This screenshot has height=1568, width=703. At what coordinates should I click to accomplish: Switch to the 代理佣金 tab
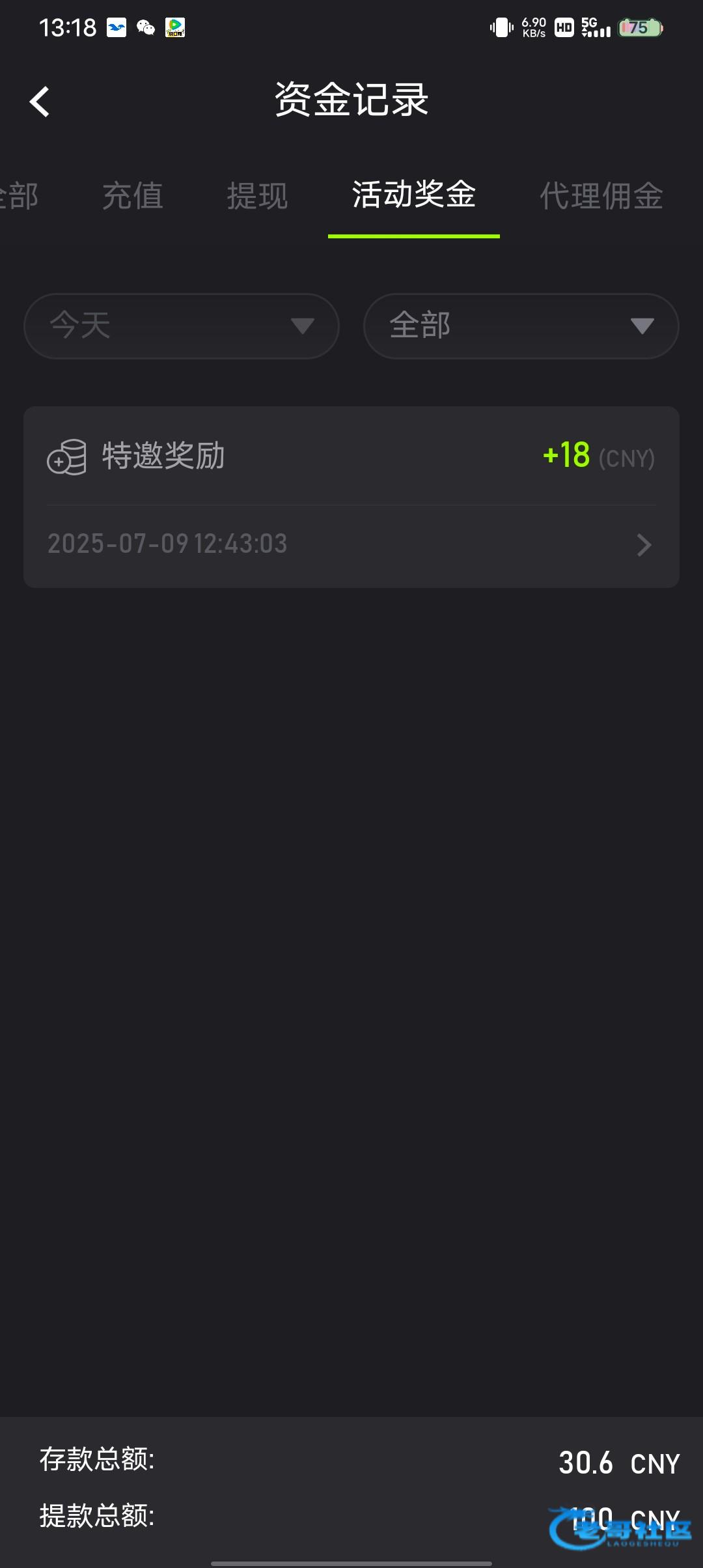pos(601,196)
